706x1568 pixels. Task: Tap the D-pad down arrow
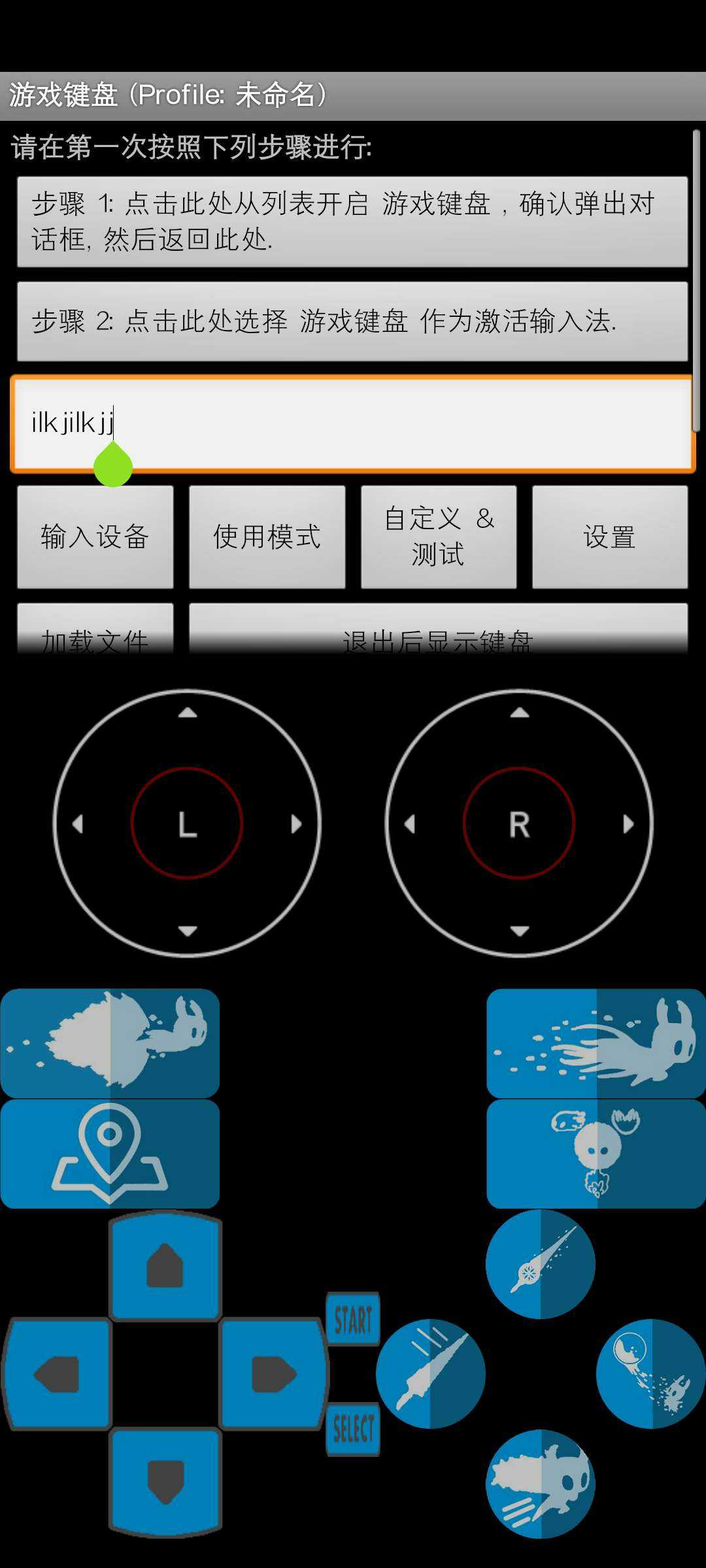click(165, 1481)
